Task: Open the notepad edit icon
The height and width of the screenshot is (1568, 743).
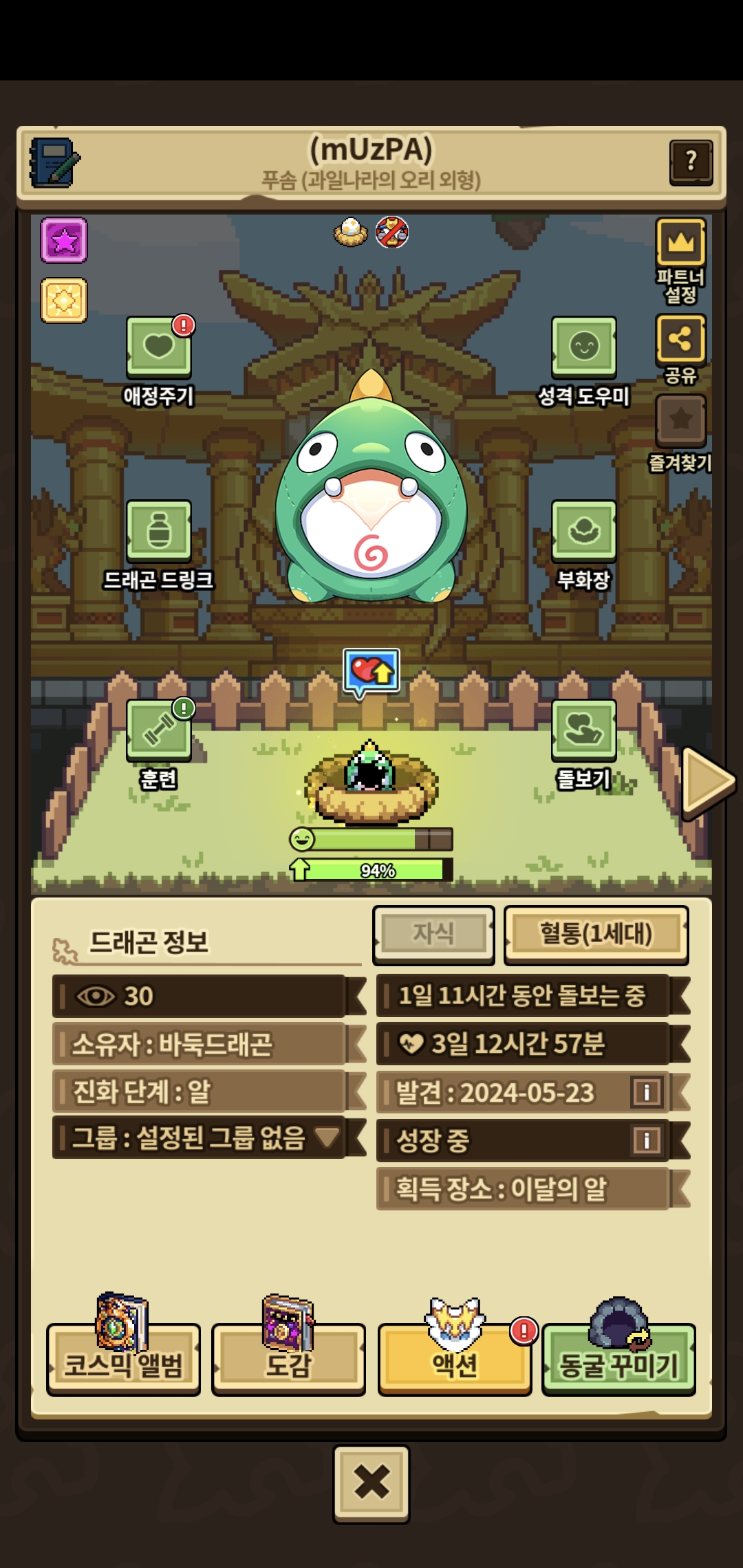Action: (54, 163)
